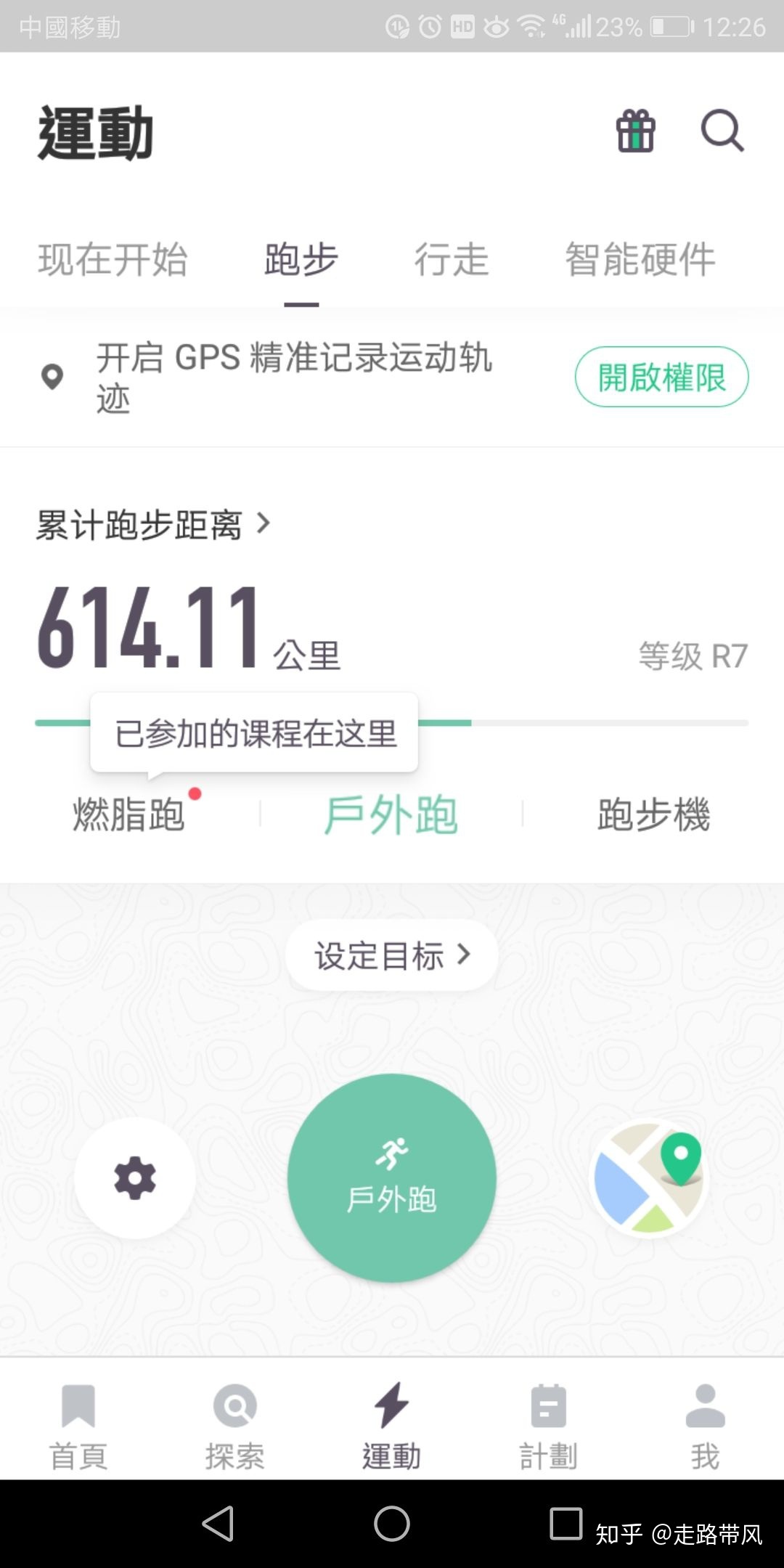Go to the 探索 tab
The height and width of the screenshot is (1568, 784).
tap(234, 1426)
